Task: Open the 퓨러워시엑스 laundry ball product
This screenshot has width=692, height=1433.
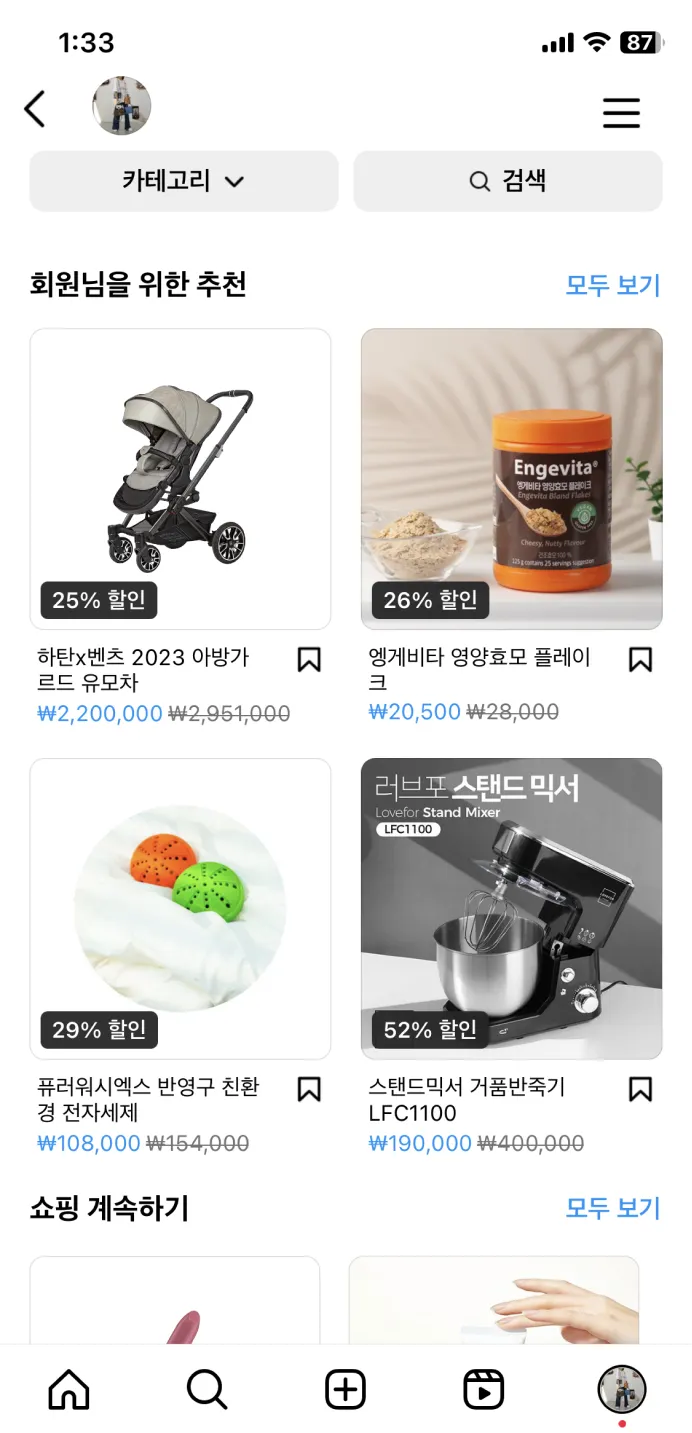Action: coord(180,908)
